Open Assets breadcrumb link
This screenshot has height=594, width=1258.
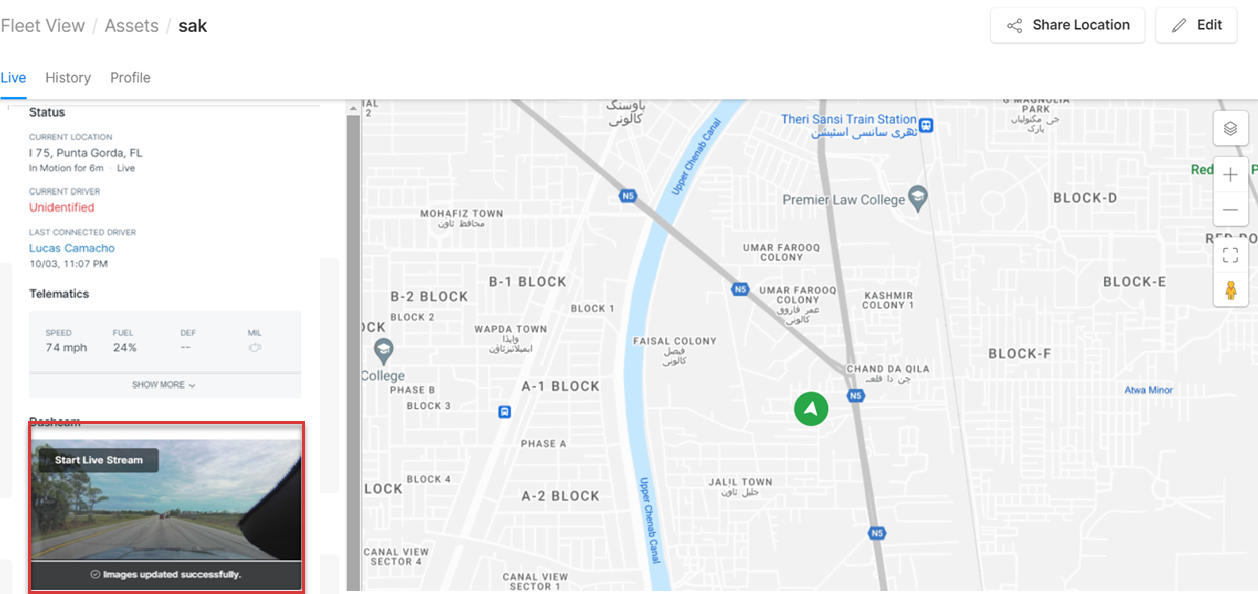tap(131, 26)
